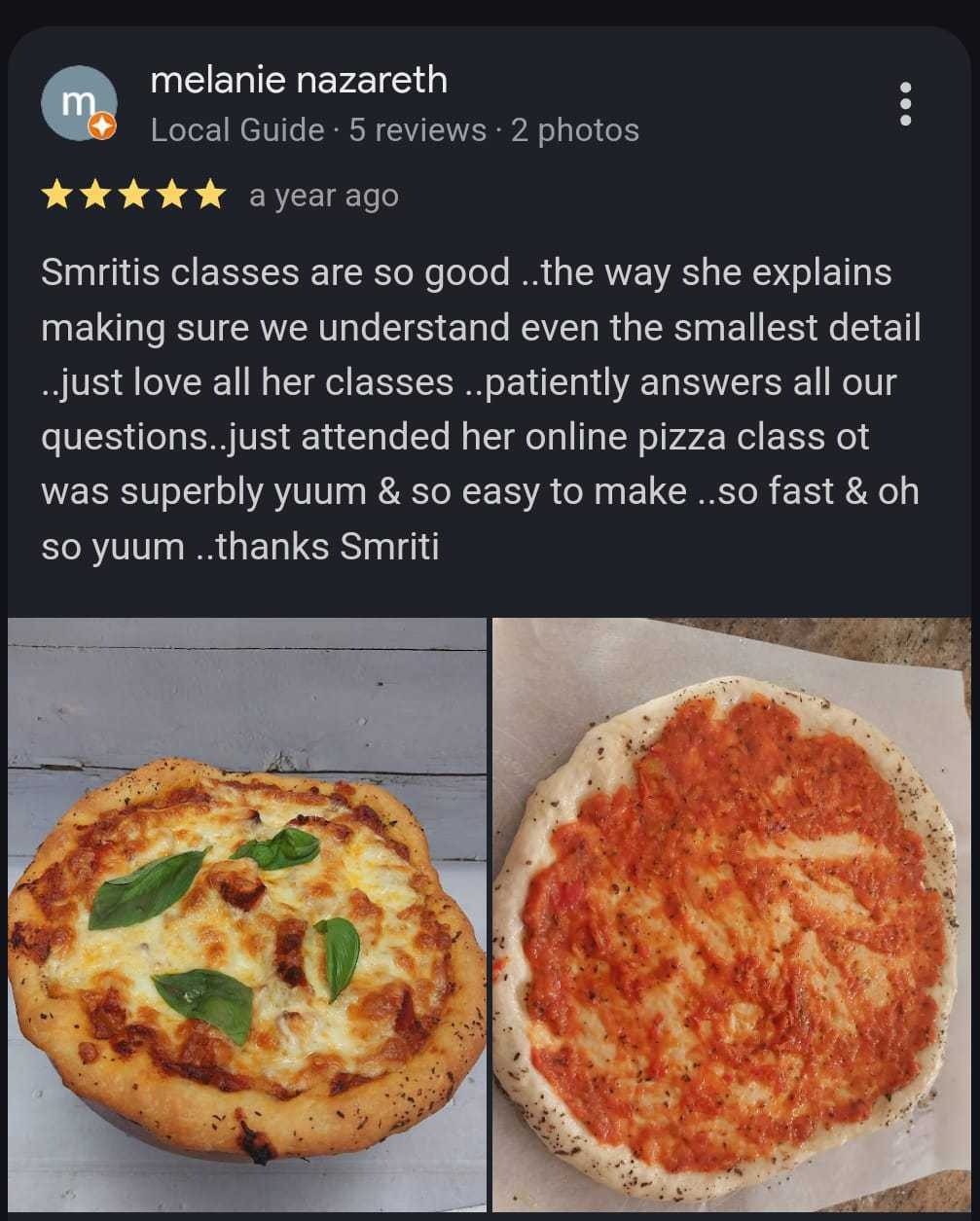Open the pizza dough with sauce photo
The height and width of the screenshot is (1221, 980).
pos(731,915)
